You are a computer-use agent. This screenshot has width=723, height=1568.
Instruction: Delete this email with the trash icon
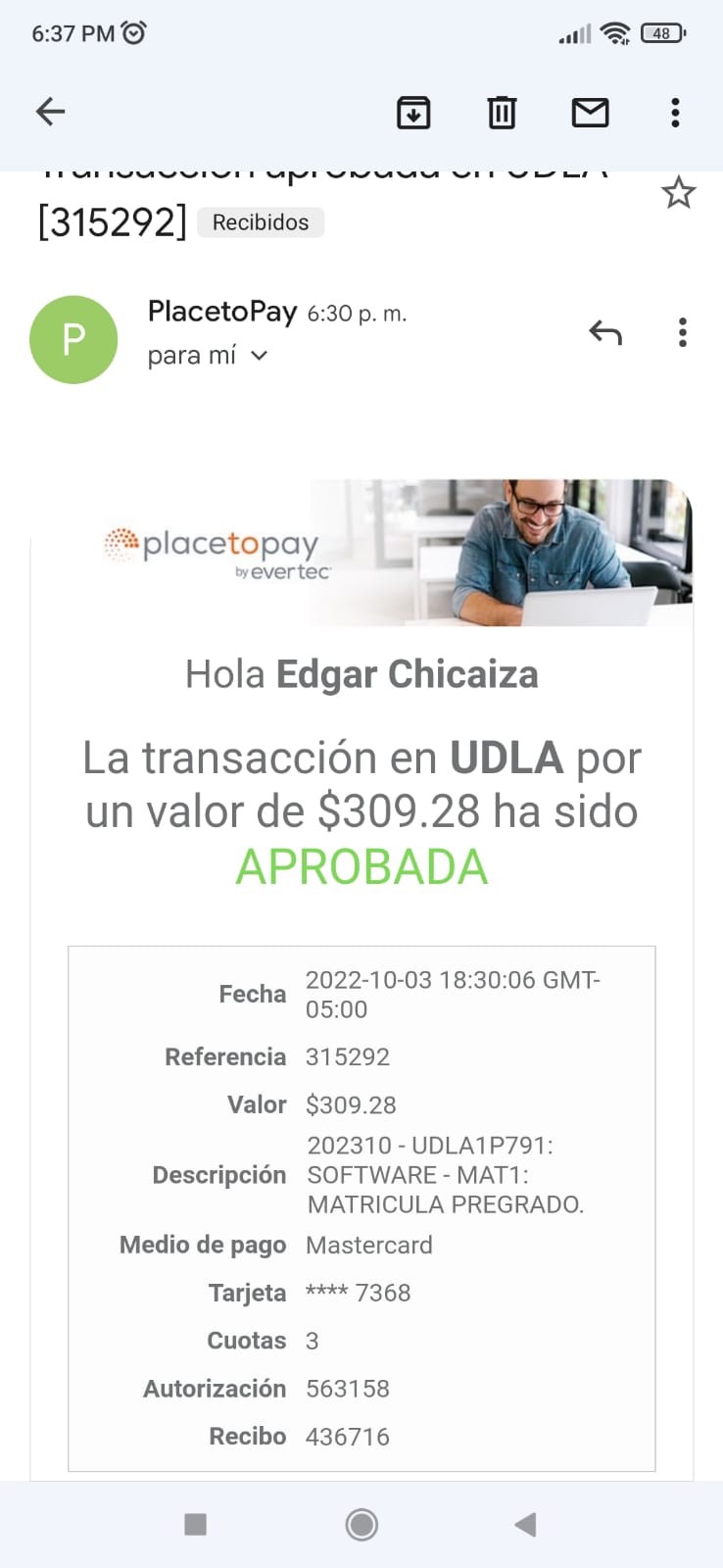[502, 113]
